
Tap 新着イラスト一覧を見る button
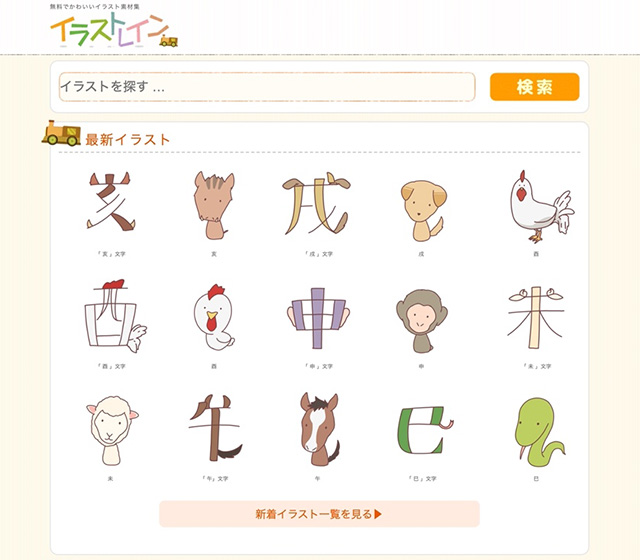click(319, 514)
